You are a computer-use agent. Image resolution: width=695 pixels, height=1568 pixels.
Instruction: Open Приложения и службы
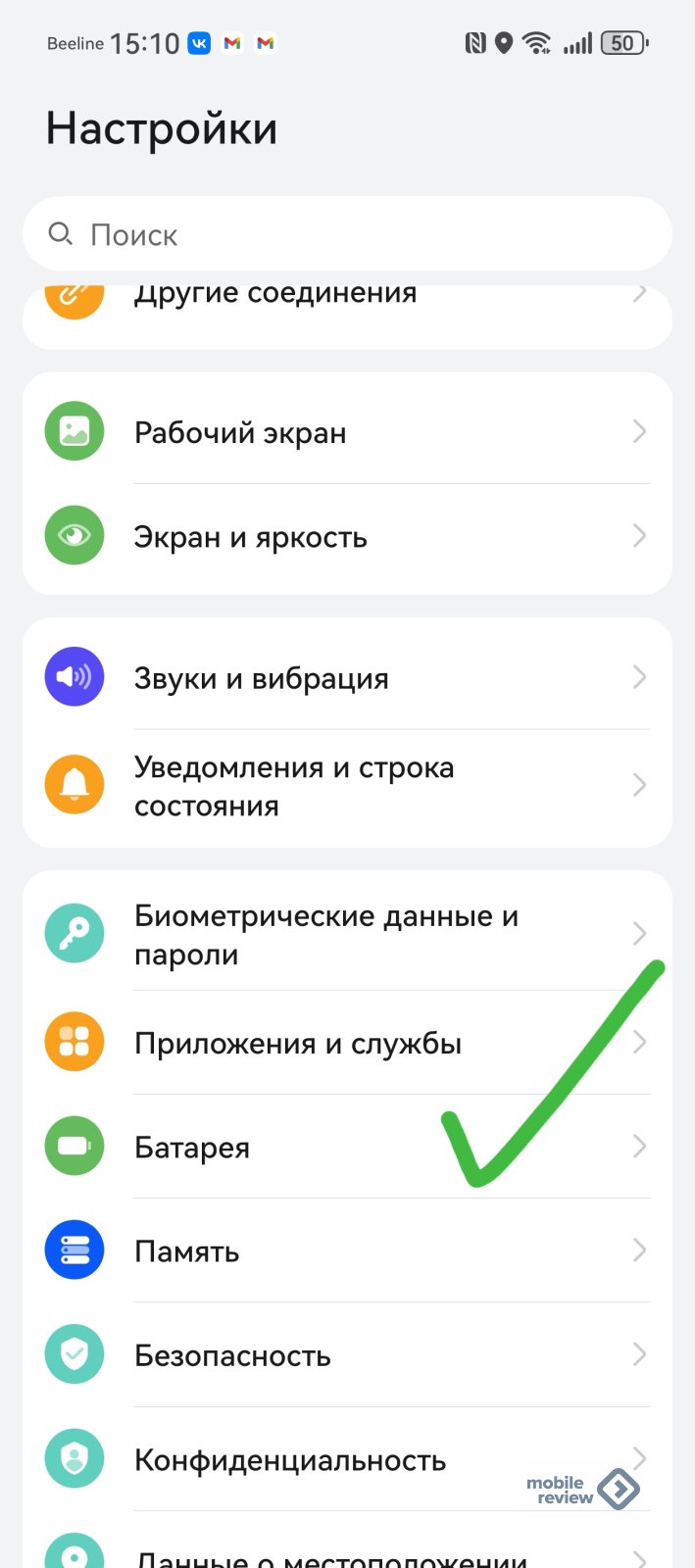tap(347, 1043)
